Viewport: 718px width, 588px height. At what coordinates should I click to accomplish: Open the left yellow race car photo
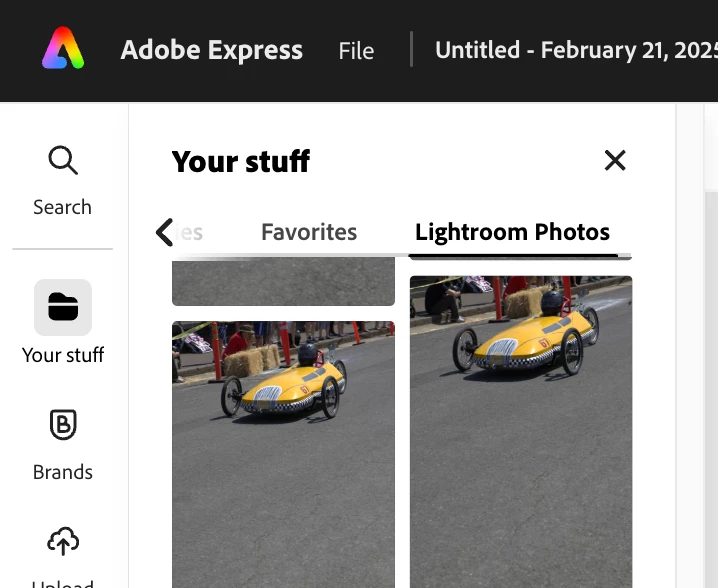pos(283,450)
